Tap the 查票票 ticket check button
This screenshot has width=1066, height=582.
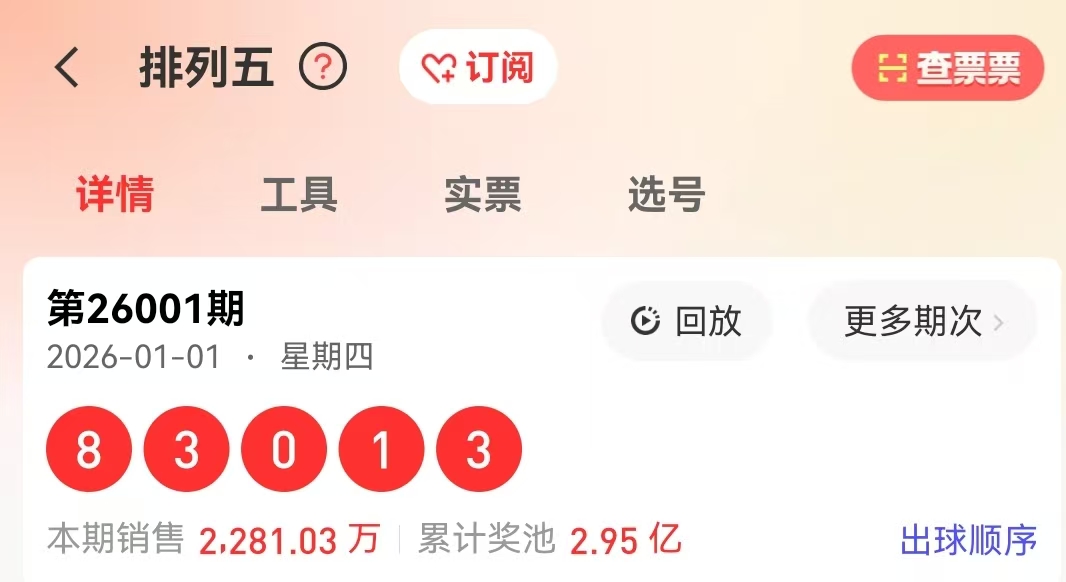tap(947, 68)
